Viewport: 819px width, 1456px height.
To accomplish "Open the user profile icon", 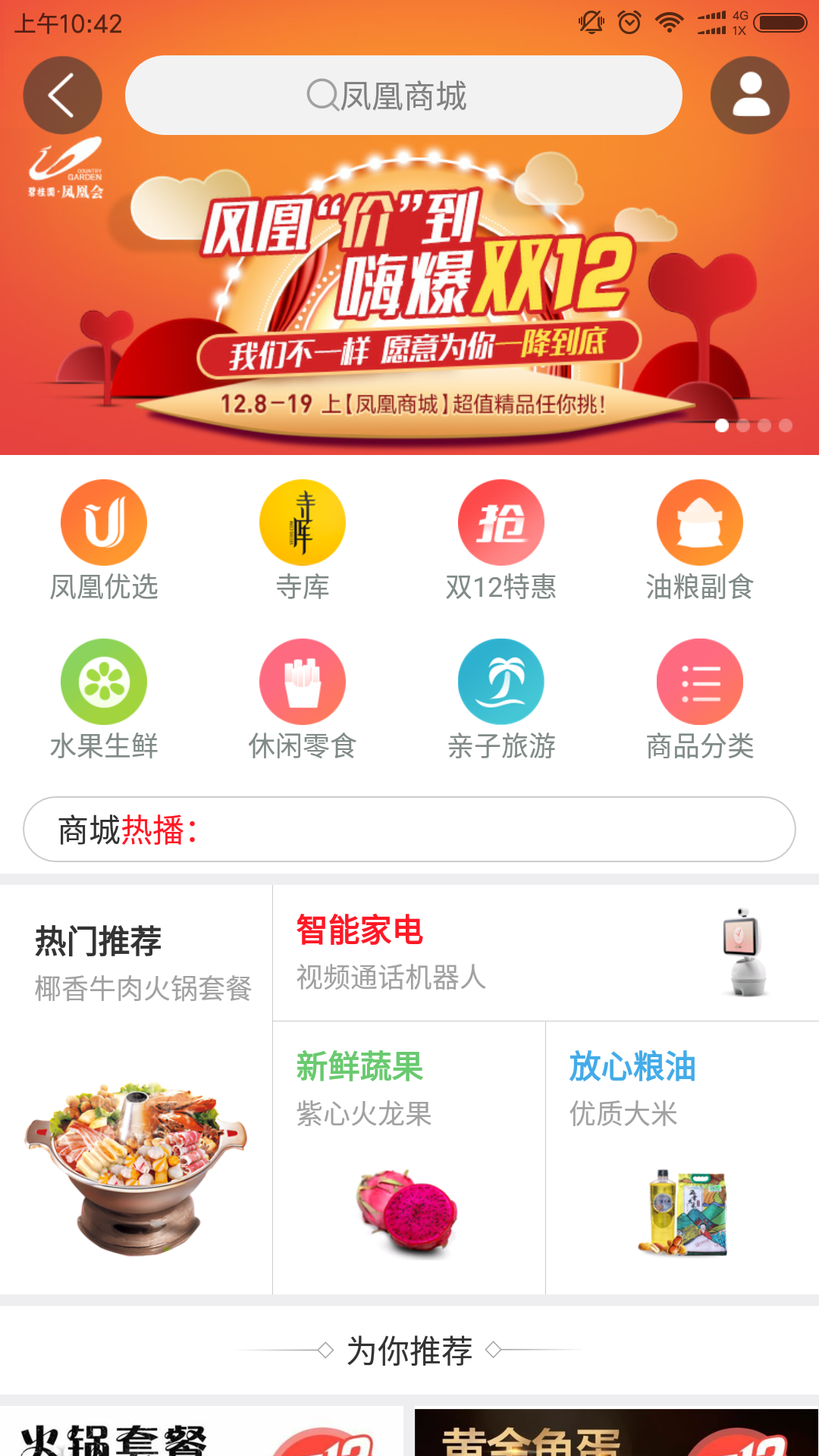I will tap(750, 96).
